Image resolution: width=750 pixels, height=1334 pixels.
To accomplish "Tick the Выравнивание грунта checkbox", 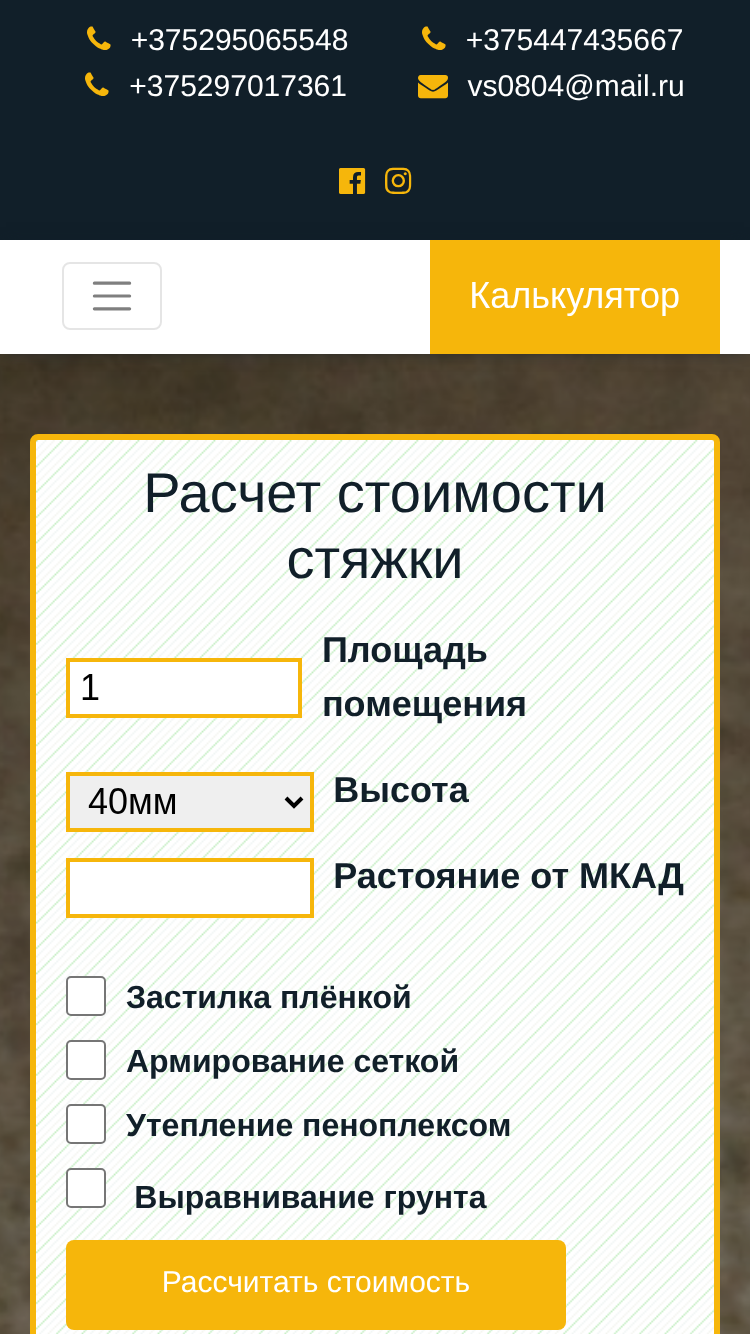I will 86,1188.
